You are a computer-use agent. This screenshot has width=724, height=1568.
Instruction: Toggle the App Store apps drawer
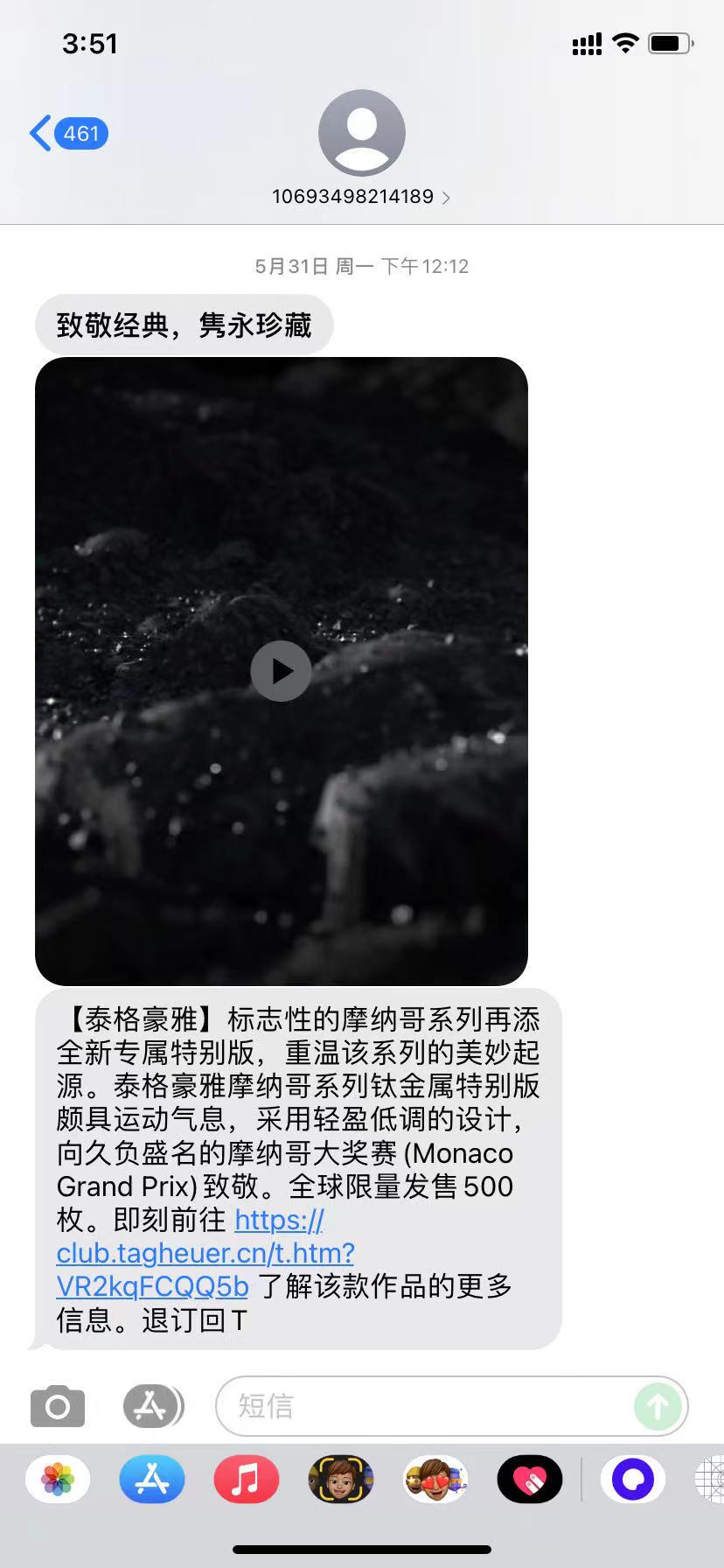point(152,1407)
